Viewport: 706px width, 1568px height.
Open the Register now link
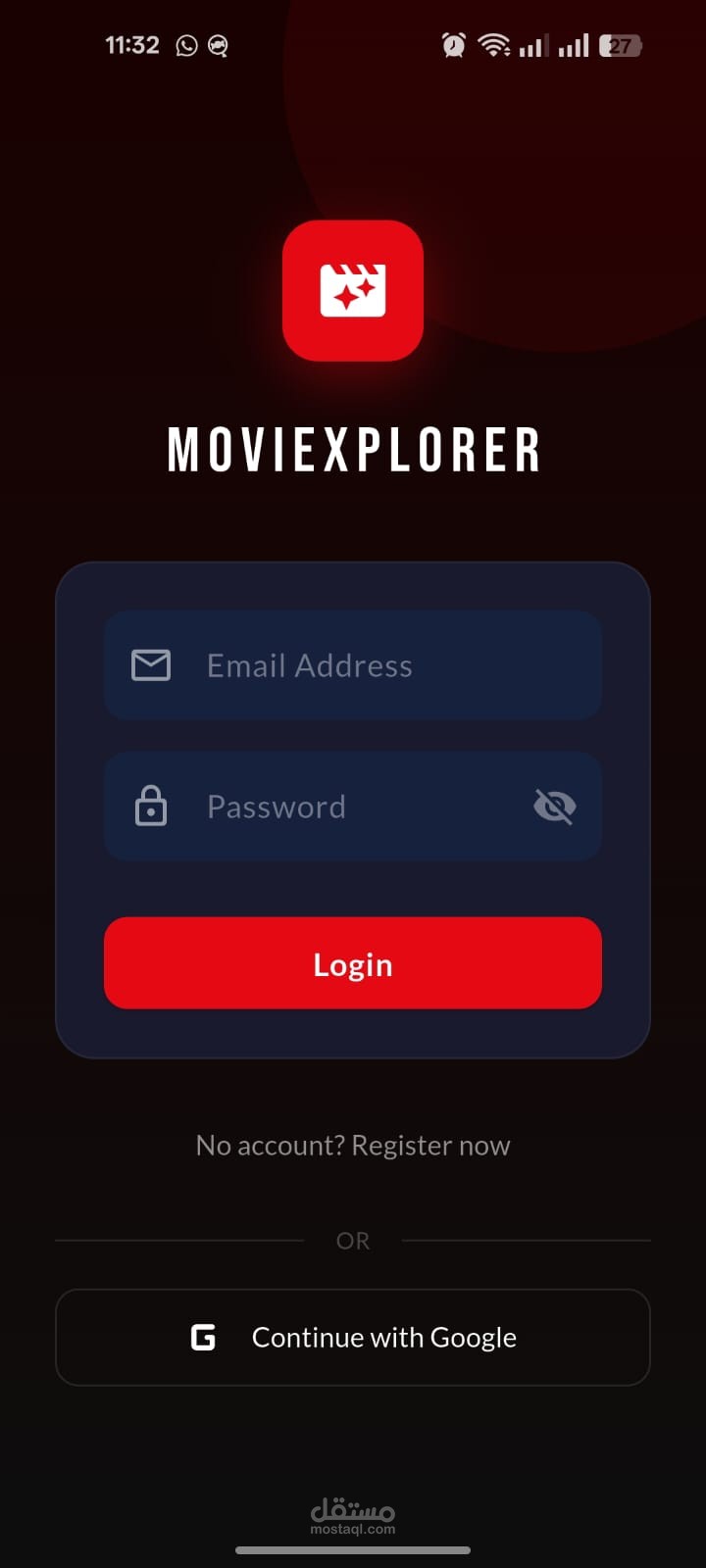point(430,1145)
